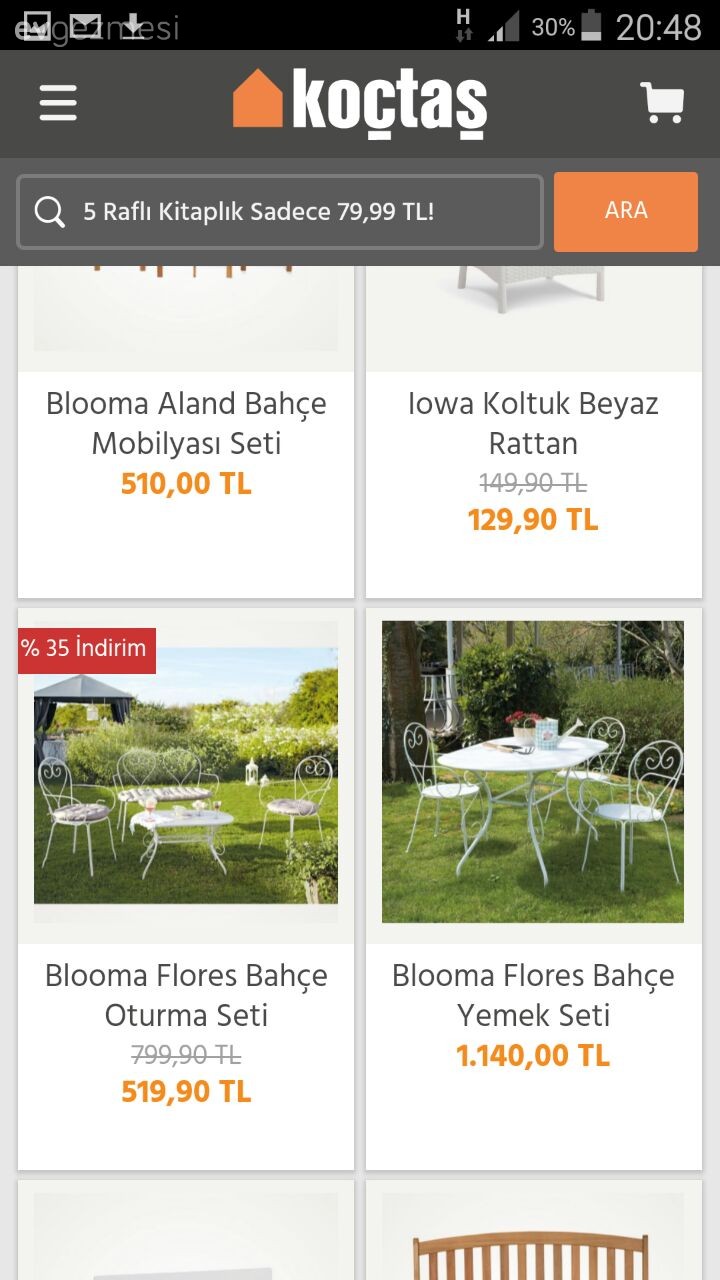Tap the 510,00 TL price label
This screenshot has height=1280, width=720.
[186, 483]
